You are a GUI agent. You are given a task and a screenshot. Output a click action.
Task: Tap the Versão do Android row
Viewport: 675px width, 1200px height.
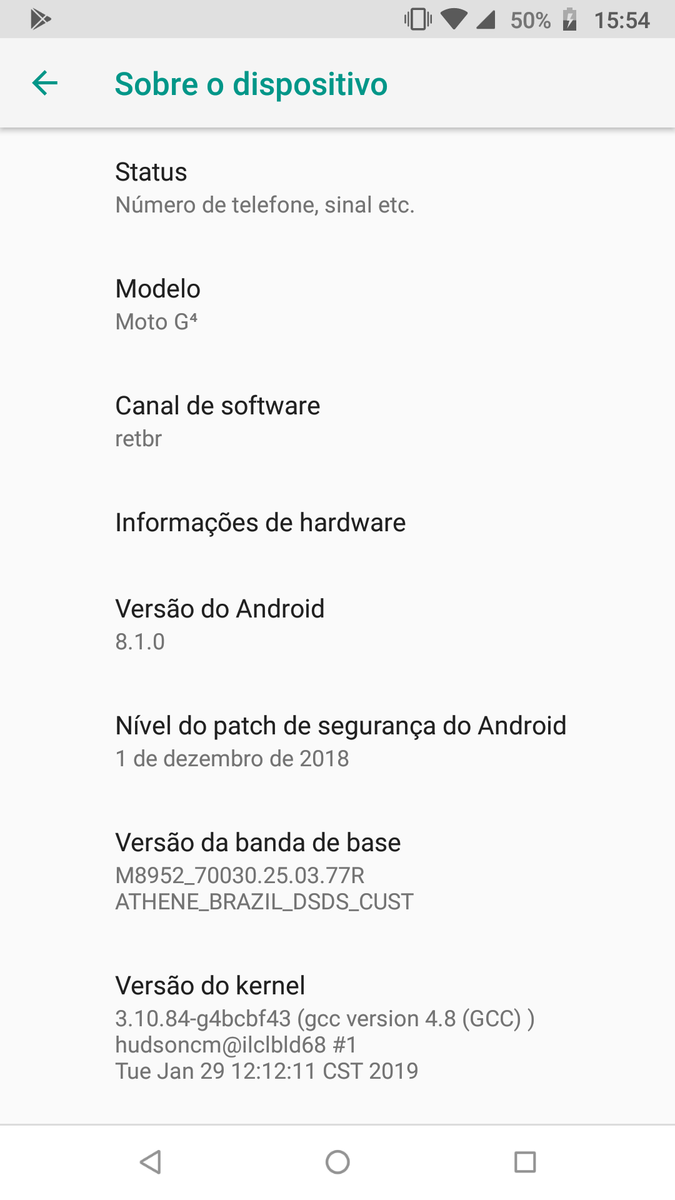pyautogui.click(x=337, y=624)
